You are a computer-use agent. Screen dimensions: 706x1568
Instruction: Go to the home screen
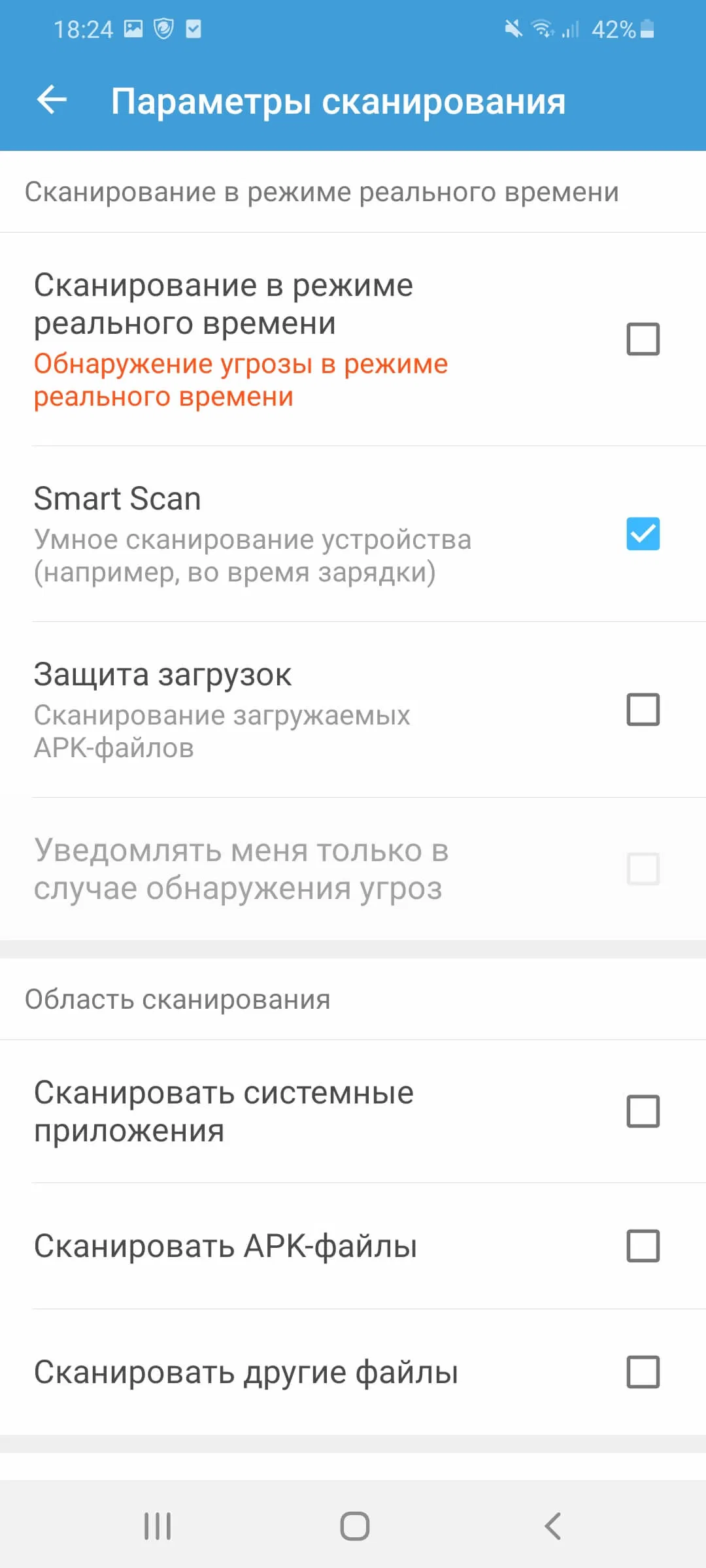coord(354,1526)
